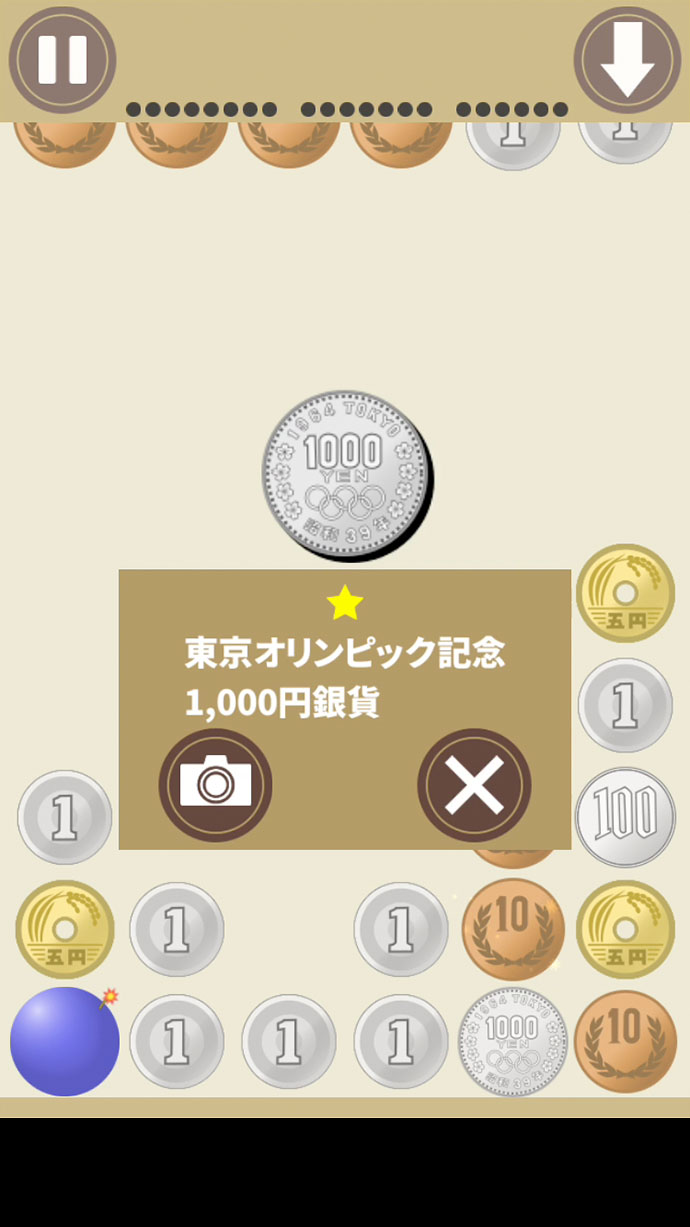Close the 1,000 yen coin popup
Viewport: 690px width, 1227px height.
(474, 784)
